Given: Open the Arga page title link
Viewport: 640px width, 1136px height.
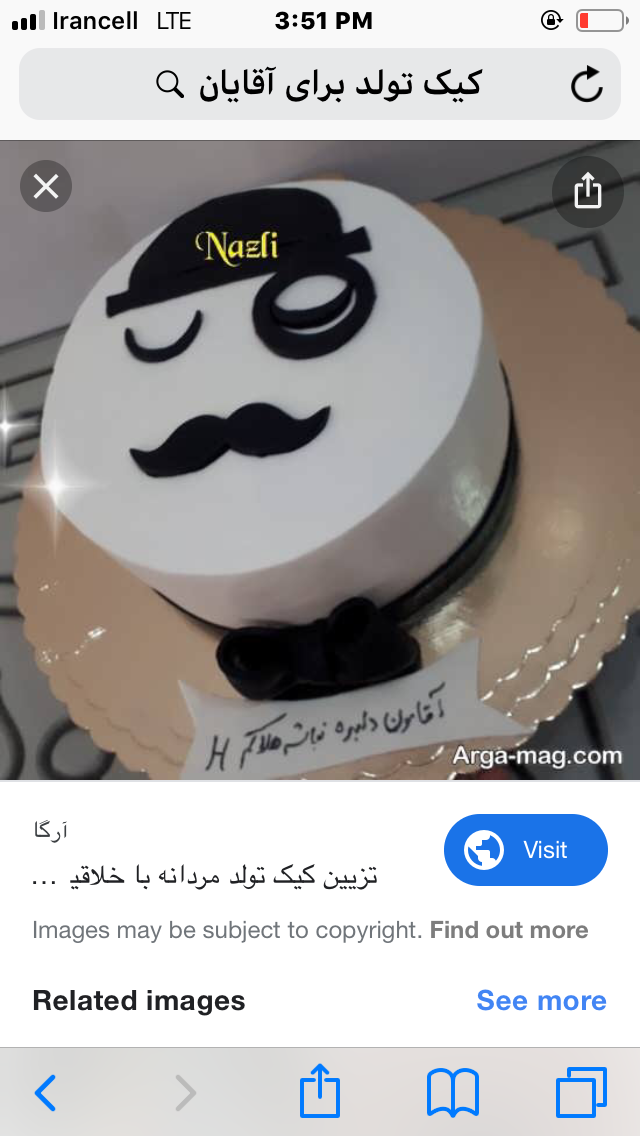Looking at the screenshot, I should pos(205,878).
